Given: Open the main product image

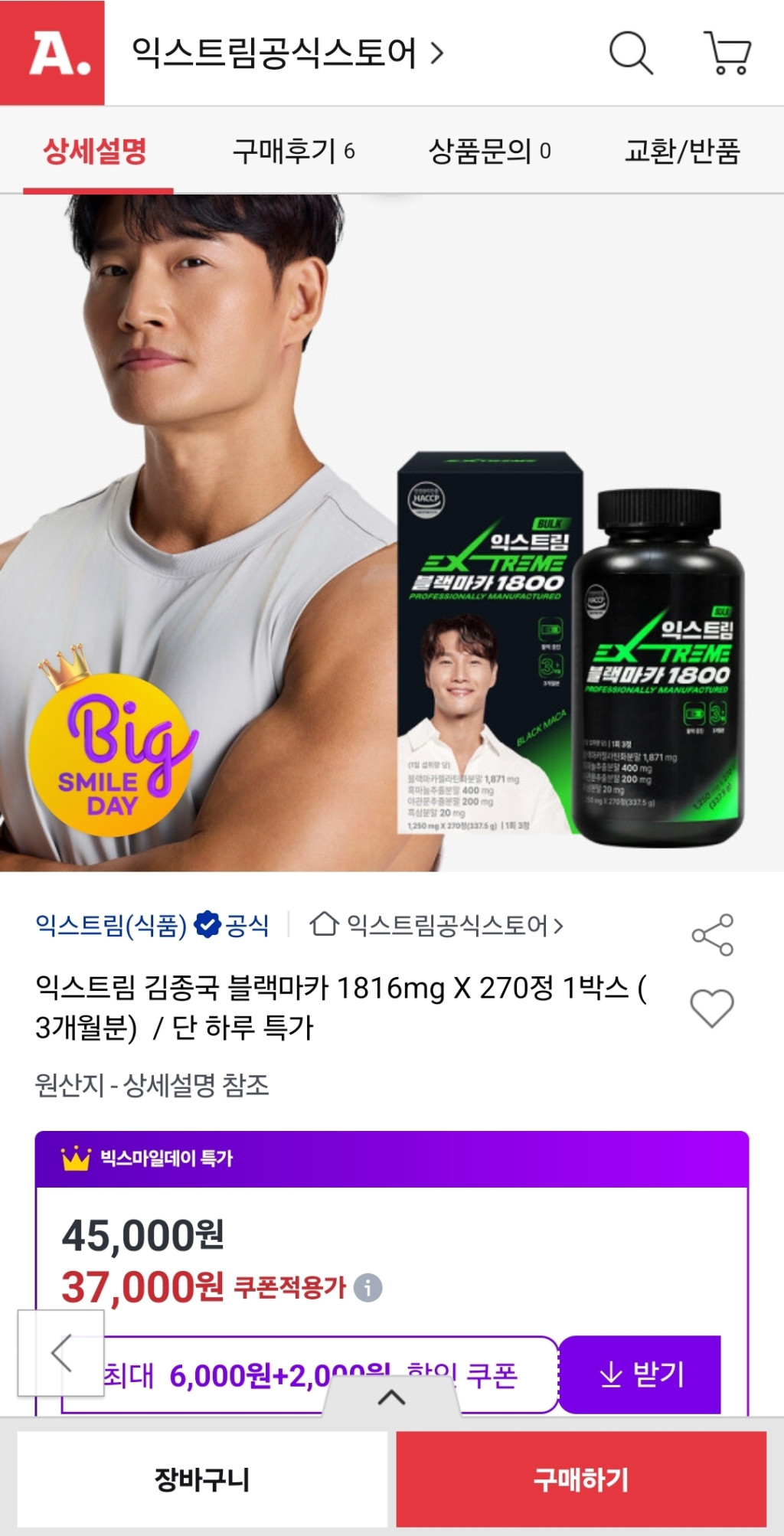Looking at the screenshot, I should tap(392, 533).
